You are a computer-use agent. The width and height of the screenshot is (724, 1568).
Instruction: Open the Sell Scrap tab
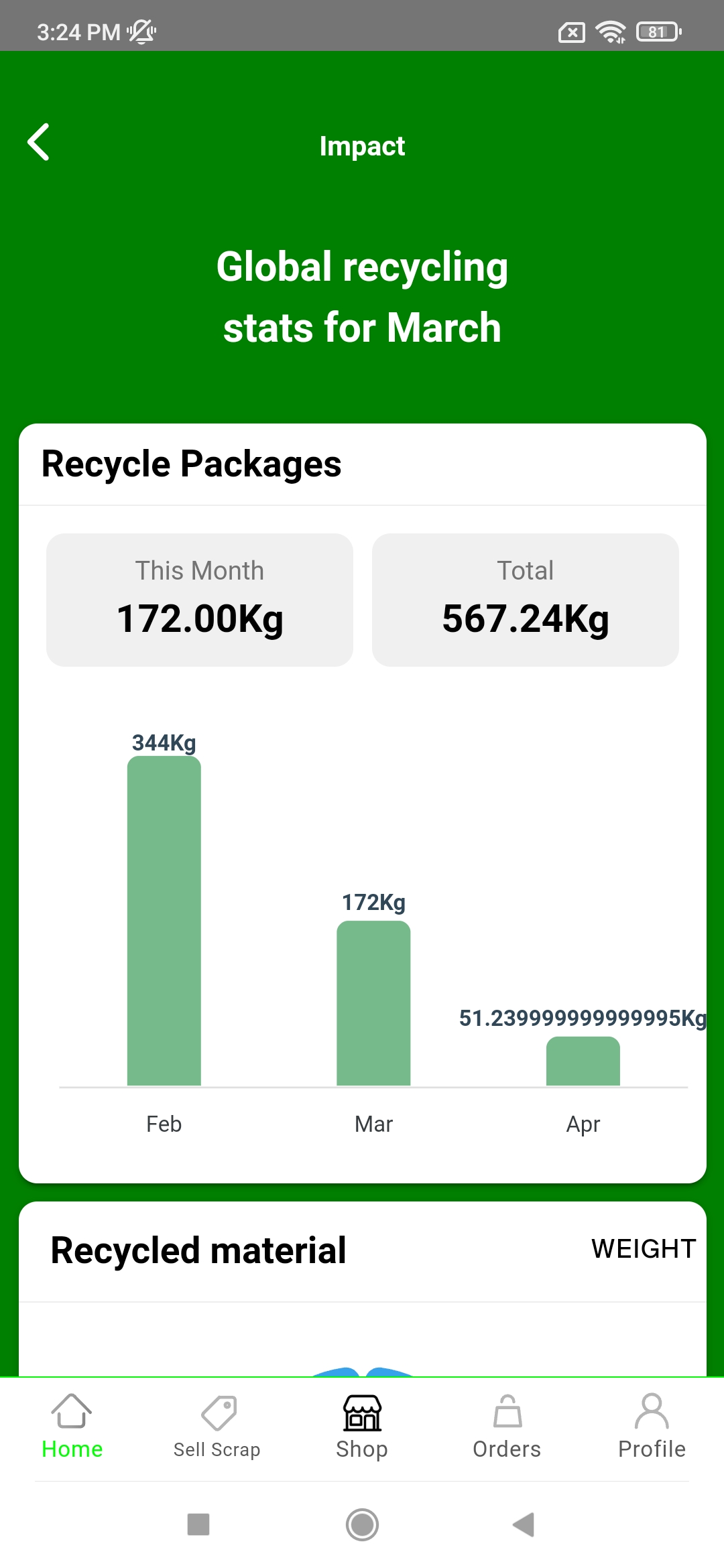coord(217,1427)
